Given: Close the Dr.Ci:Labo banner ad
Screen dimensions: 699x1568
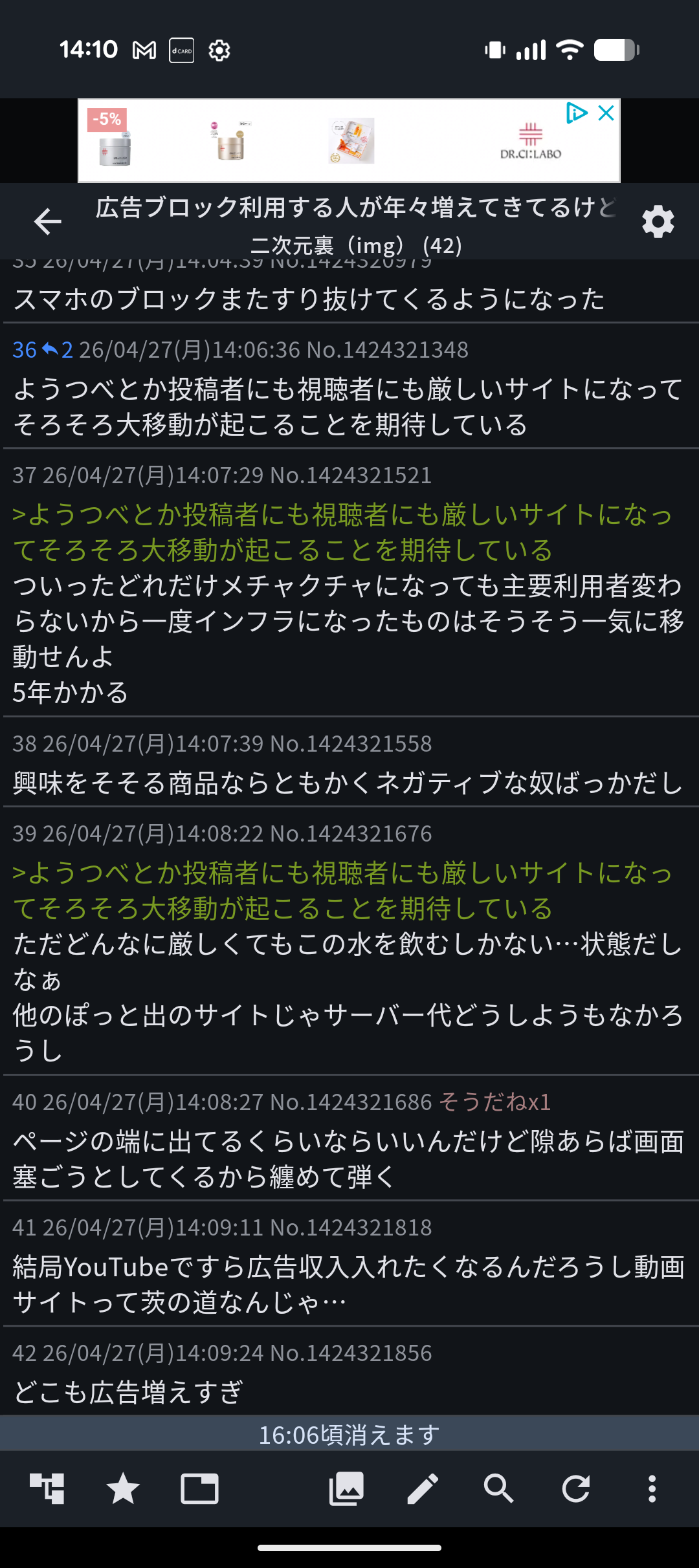Looking at the screenshot, I should click(606, 113).
